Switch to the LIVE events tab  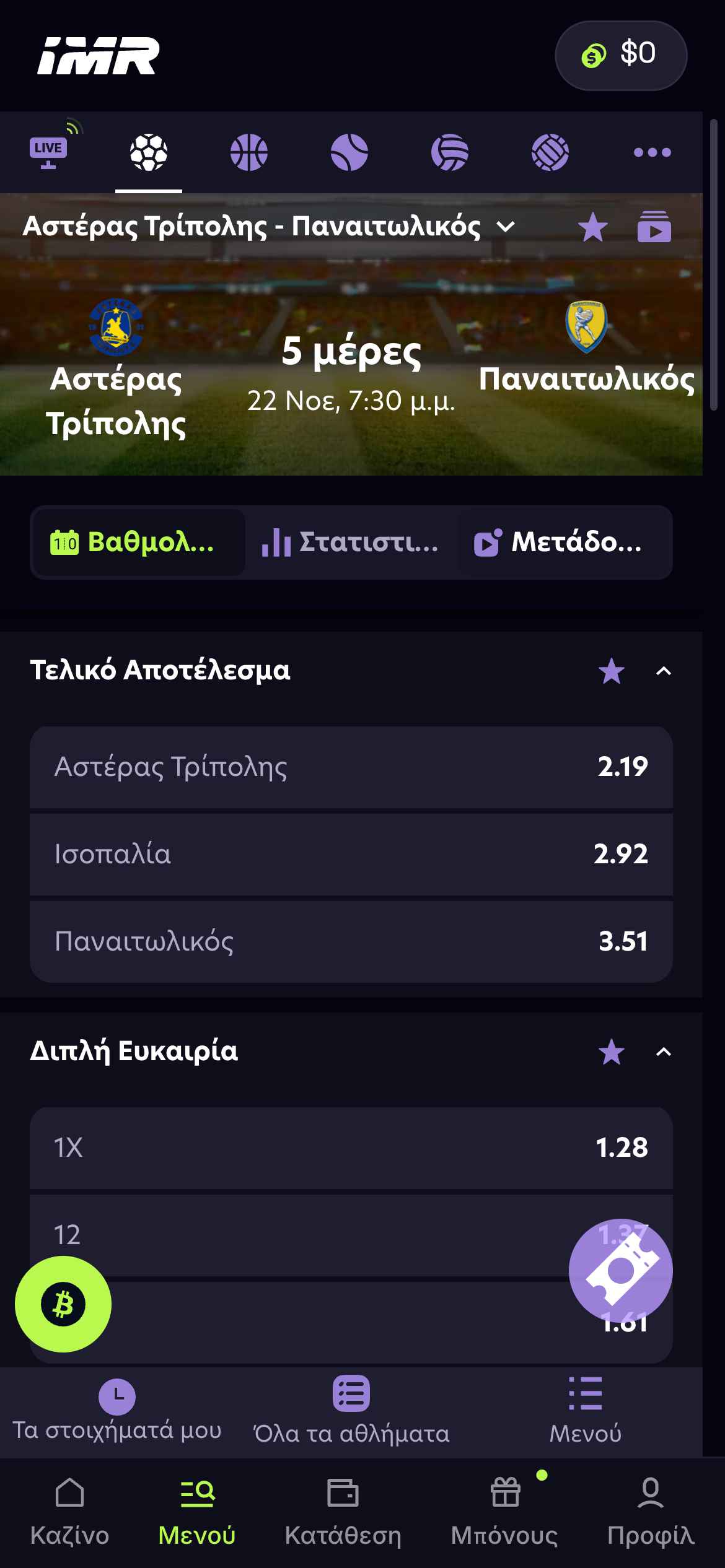coord(49,152)
